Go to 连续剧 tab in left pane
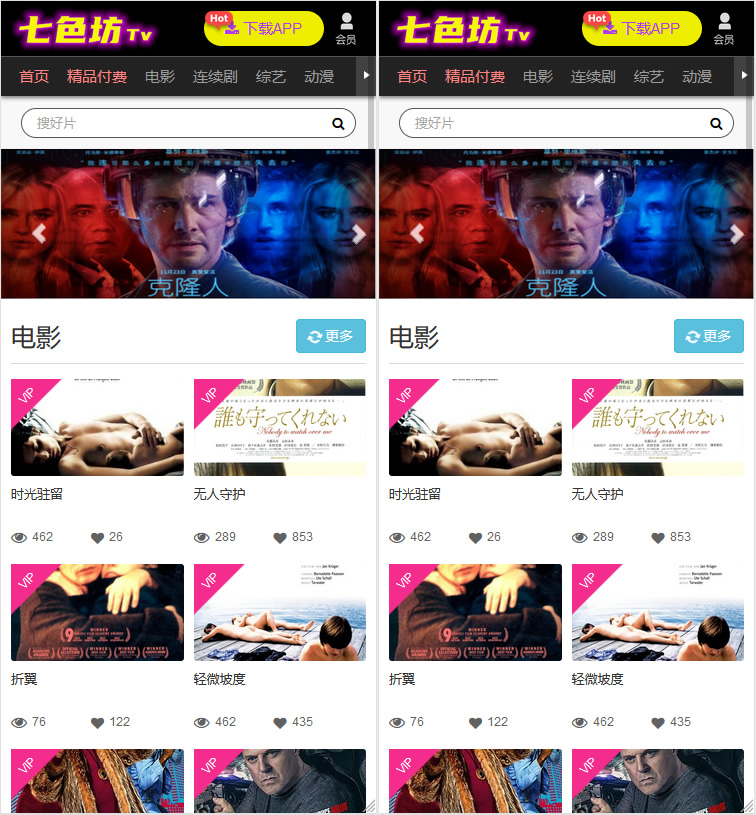The height and width of the screenshot is (815, 756). 215,77
